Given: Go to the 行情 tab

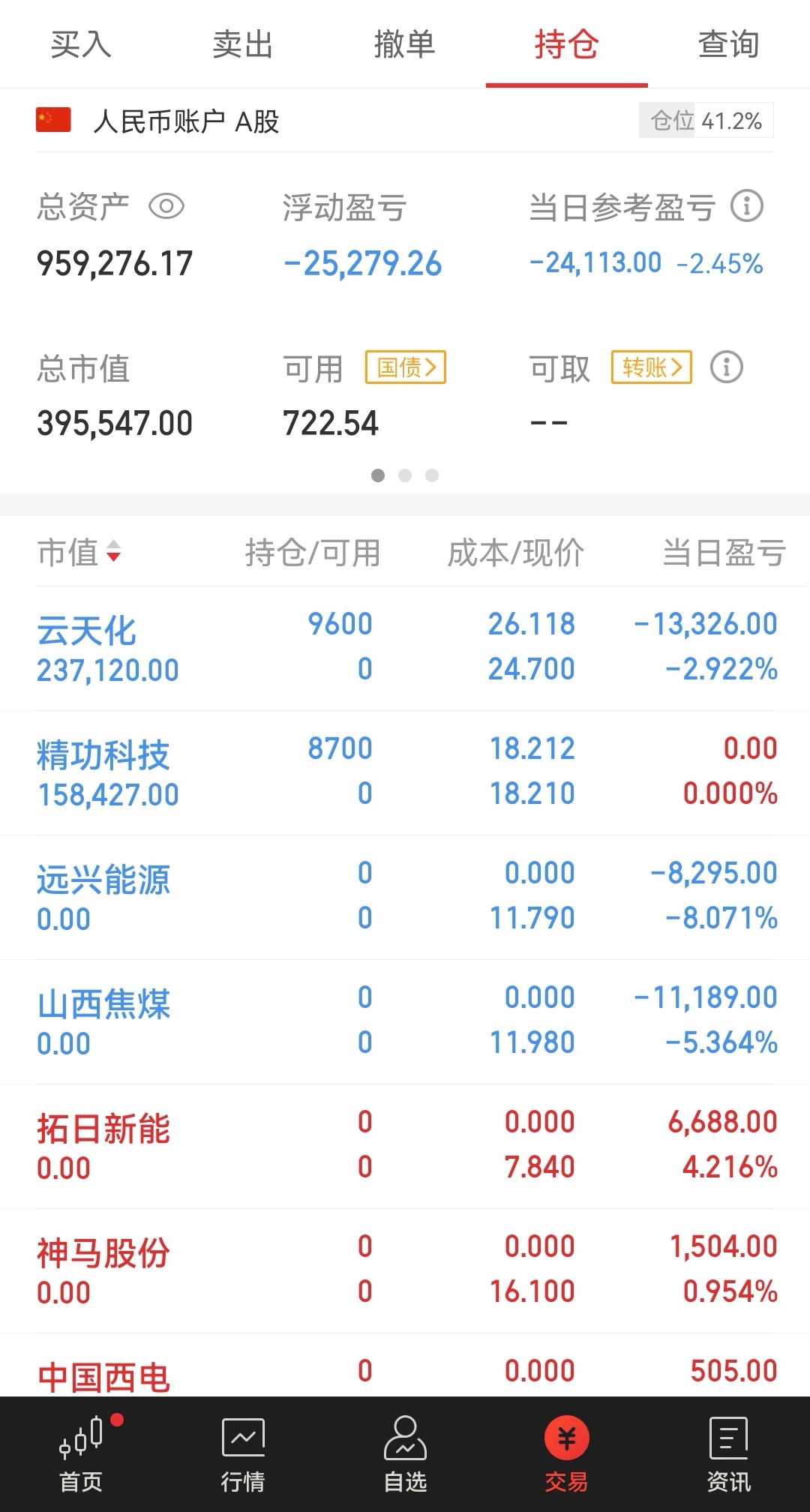Looking at the screenshot, I should pyautogui.click(x=243, y=1454).
